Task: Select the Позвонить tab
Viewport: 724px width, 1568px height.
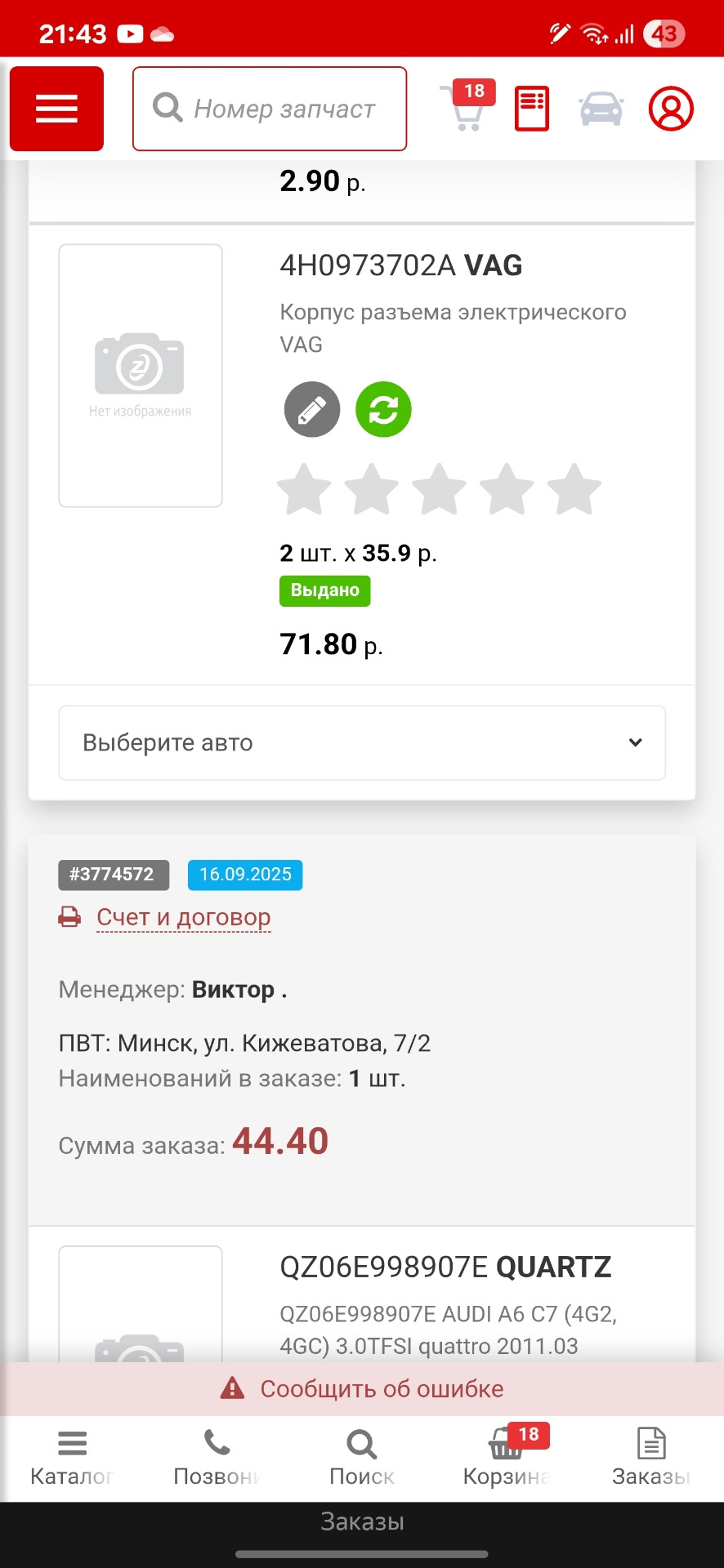Action: click(x=217, y=1458)
